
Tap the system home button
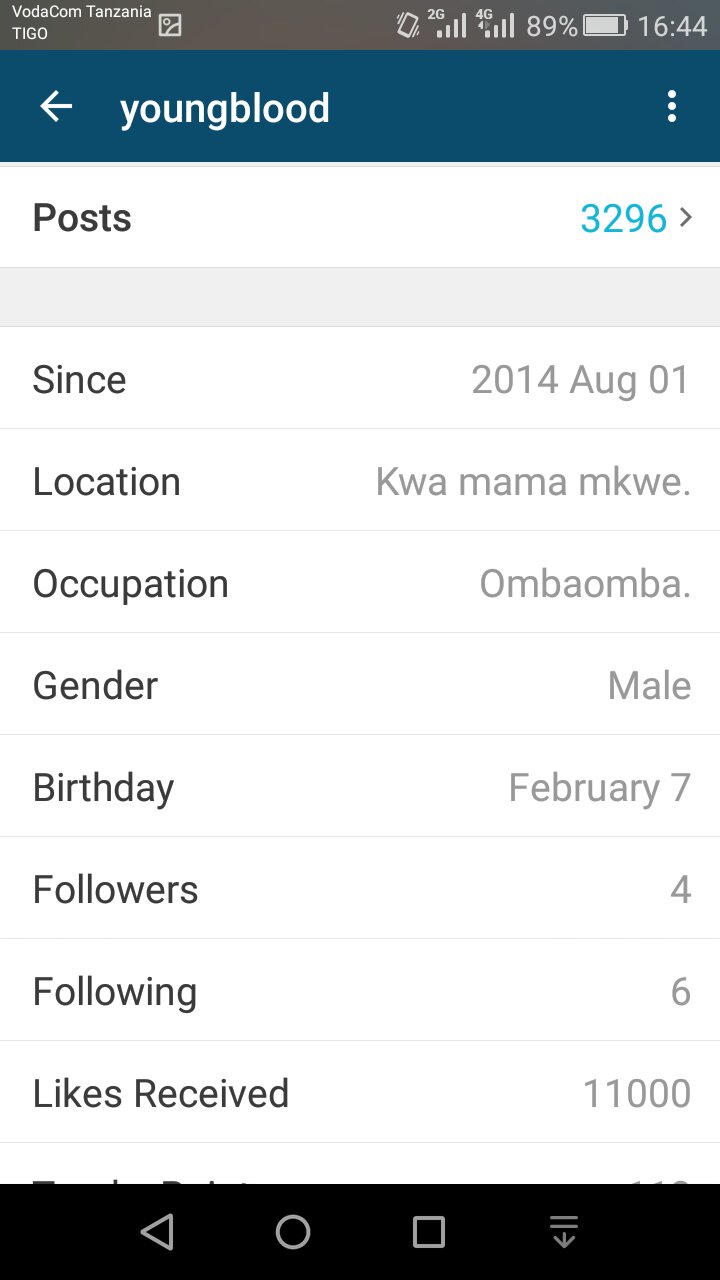point(293,1232)
